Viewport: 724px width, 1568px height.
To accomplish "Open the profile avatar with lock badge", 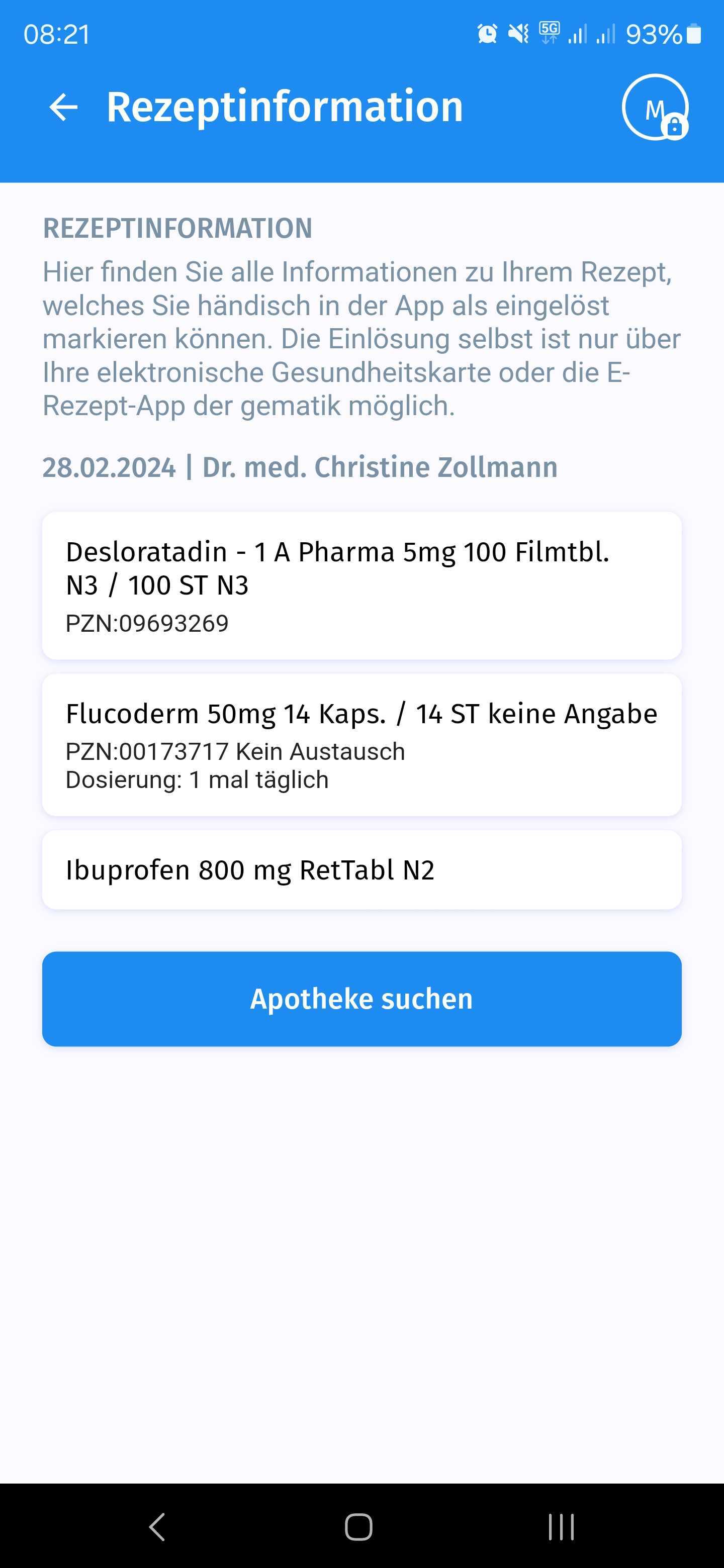I will click(x=655, y=107).
